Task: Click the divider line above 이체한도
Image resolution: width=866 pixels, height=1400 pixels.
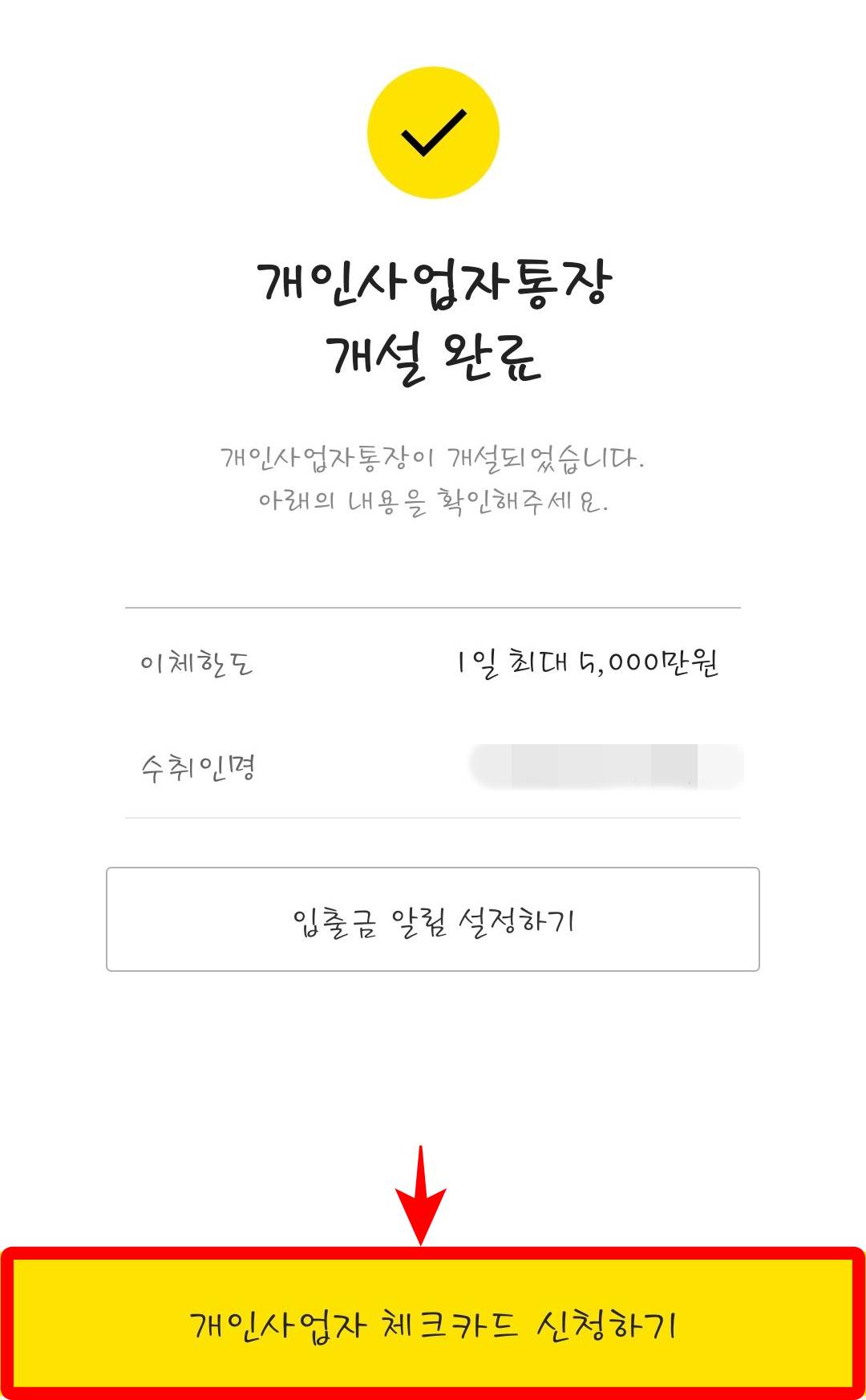Action: [x=433, y=608]
